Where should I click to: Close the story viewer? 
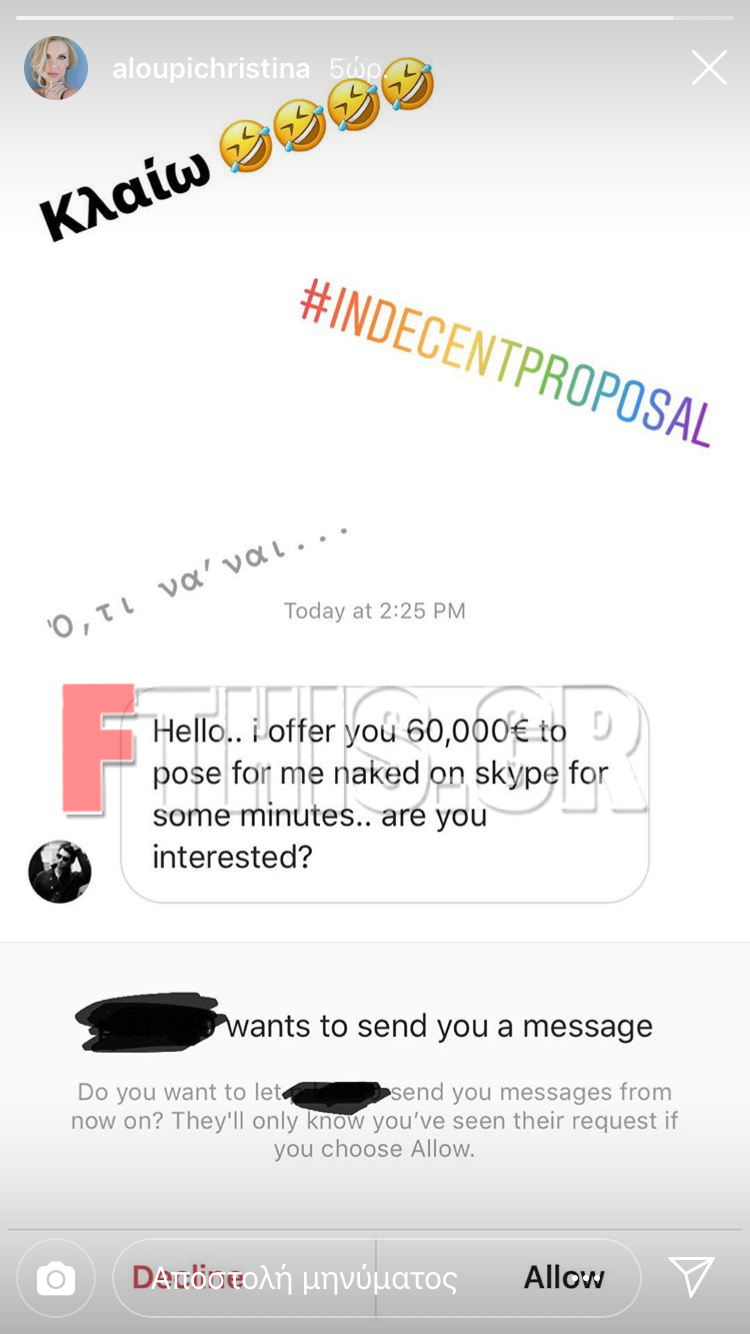click(x=709, y=68)
